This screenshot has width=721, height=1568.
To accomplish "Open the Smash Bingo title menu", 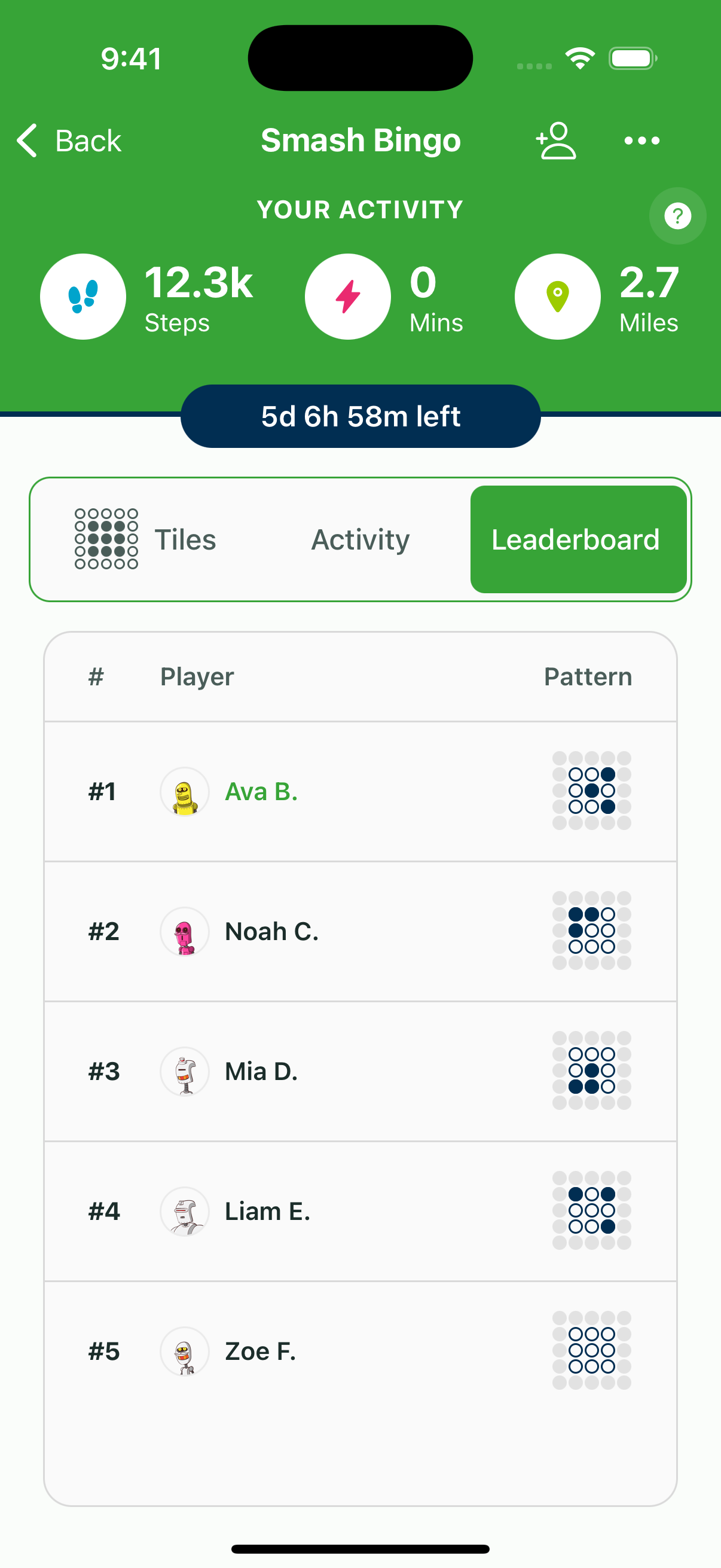I will coord(360,140).
